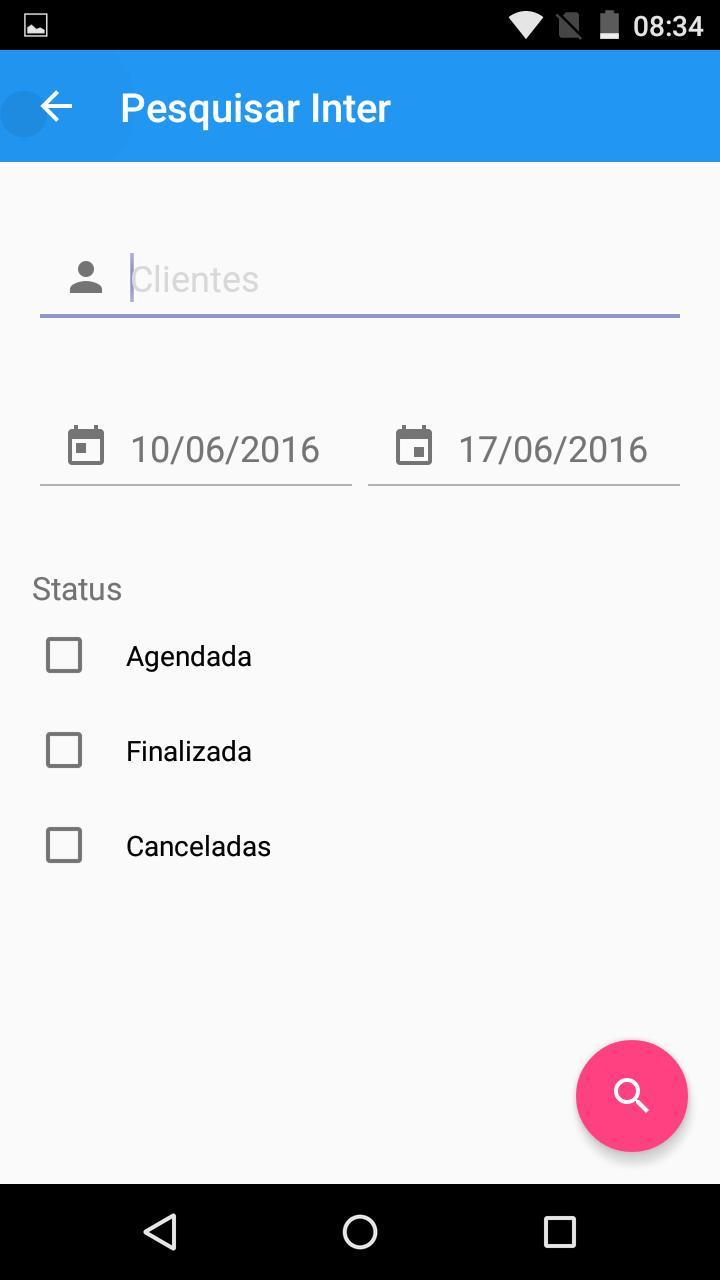Viewport: 720px width, 1280px height.
Task: Tap the Wi-Fi icon in status bar
Action: coord(523,24)
